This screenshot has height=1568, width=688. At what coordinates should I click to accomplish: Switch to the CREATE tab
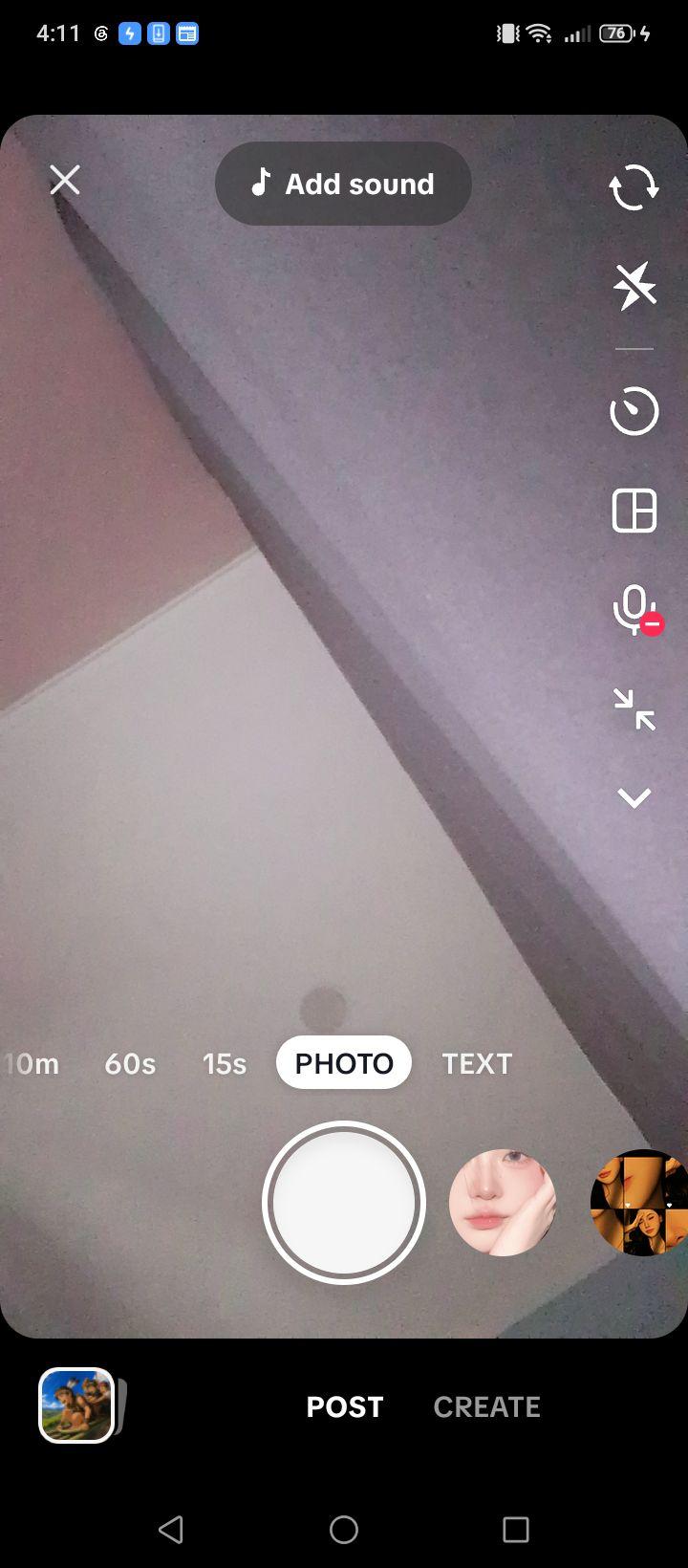click(x=486, y=1406)
